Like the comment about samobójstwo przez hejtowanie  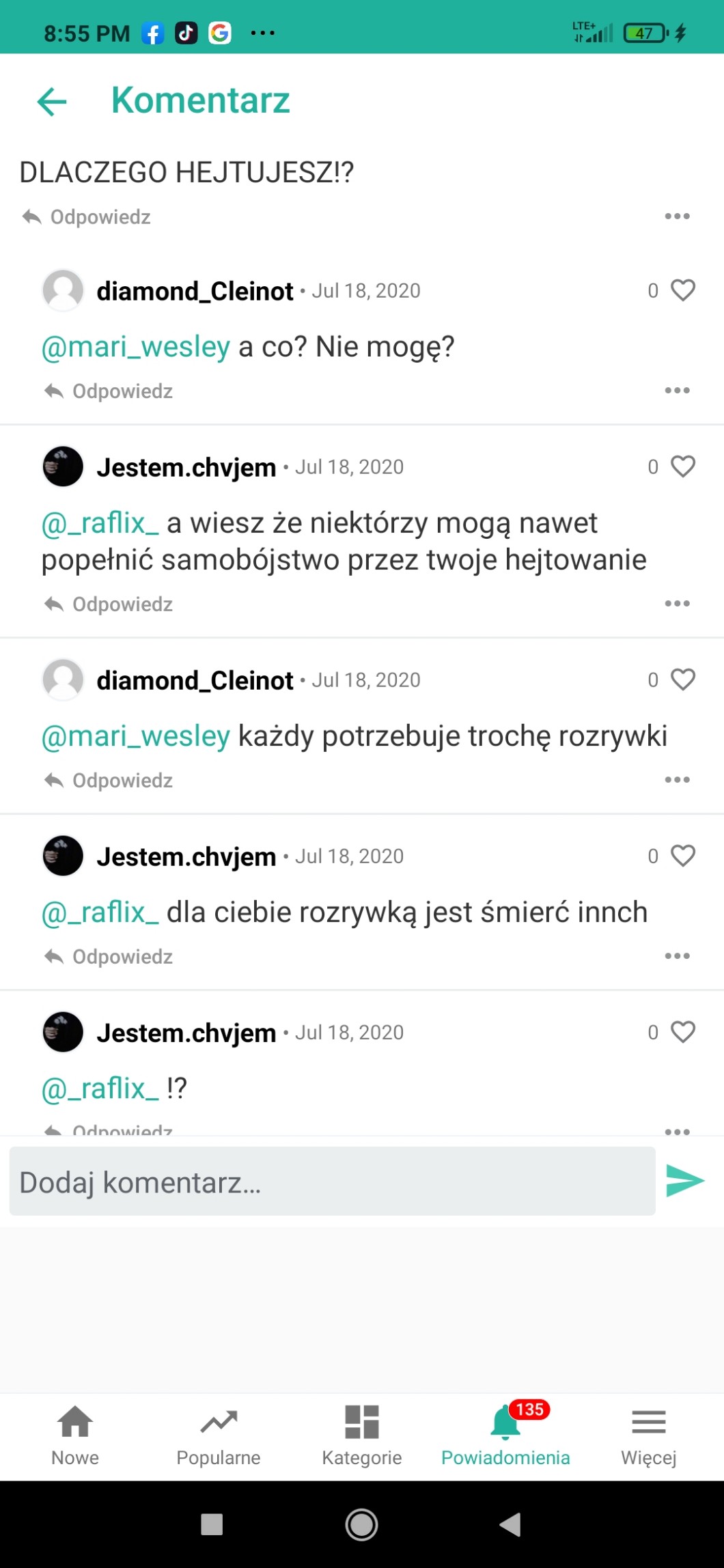[x=682, y=466]
